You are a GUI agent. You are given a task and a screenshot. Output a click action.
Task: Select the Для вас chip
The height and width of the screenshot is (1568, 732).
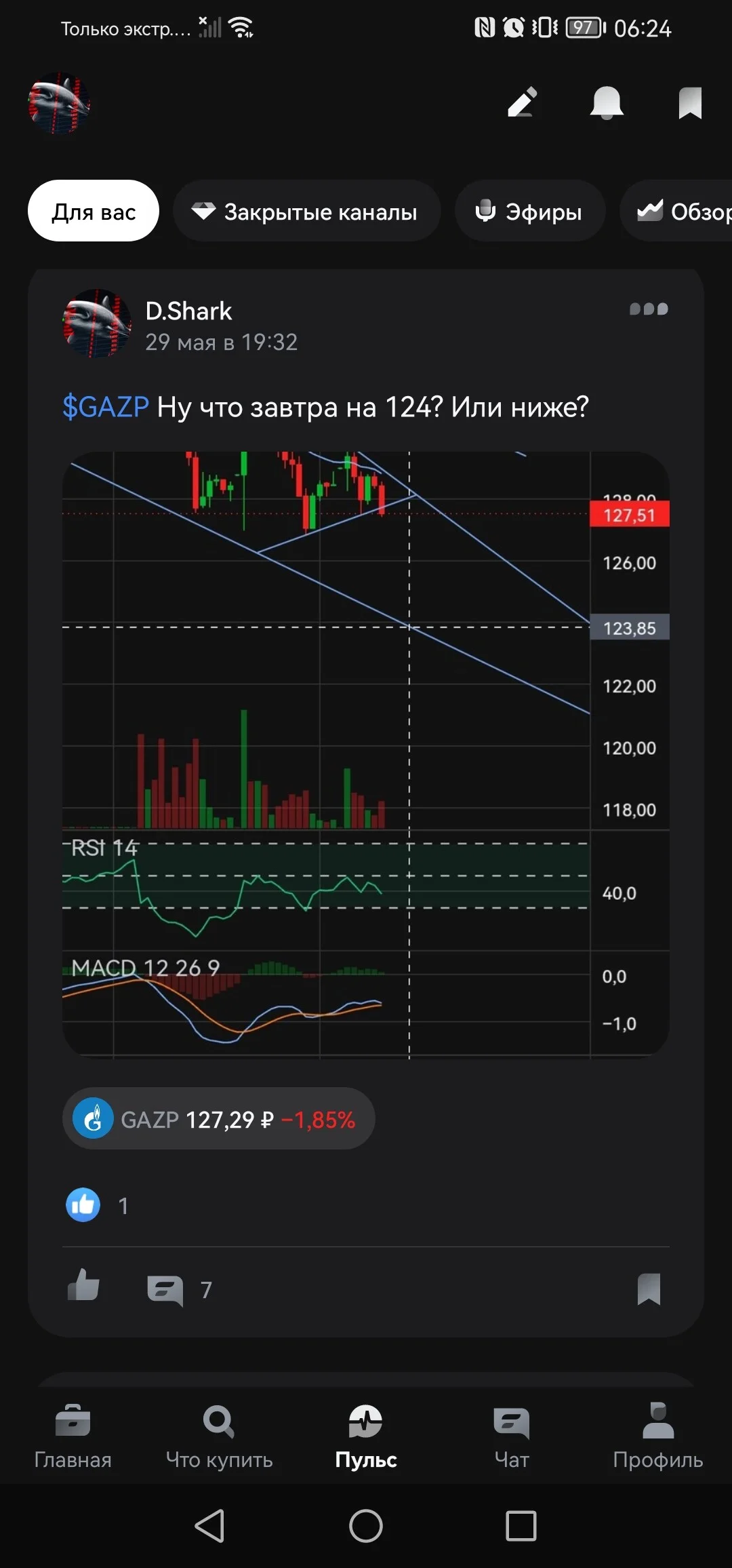(94, 211)
